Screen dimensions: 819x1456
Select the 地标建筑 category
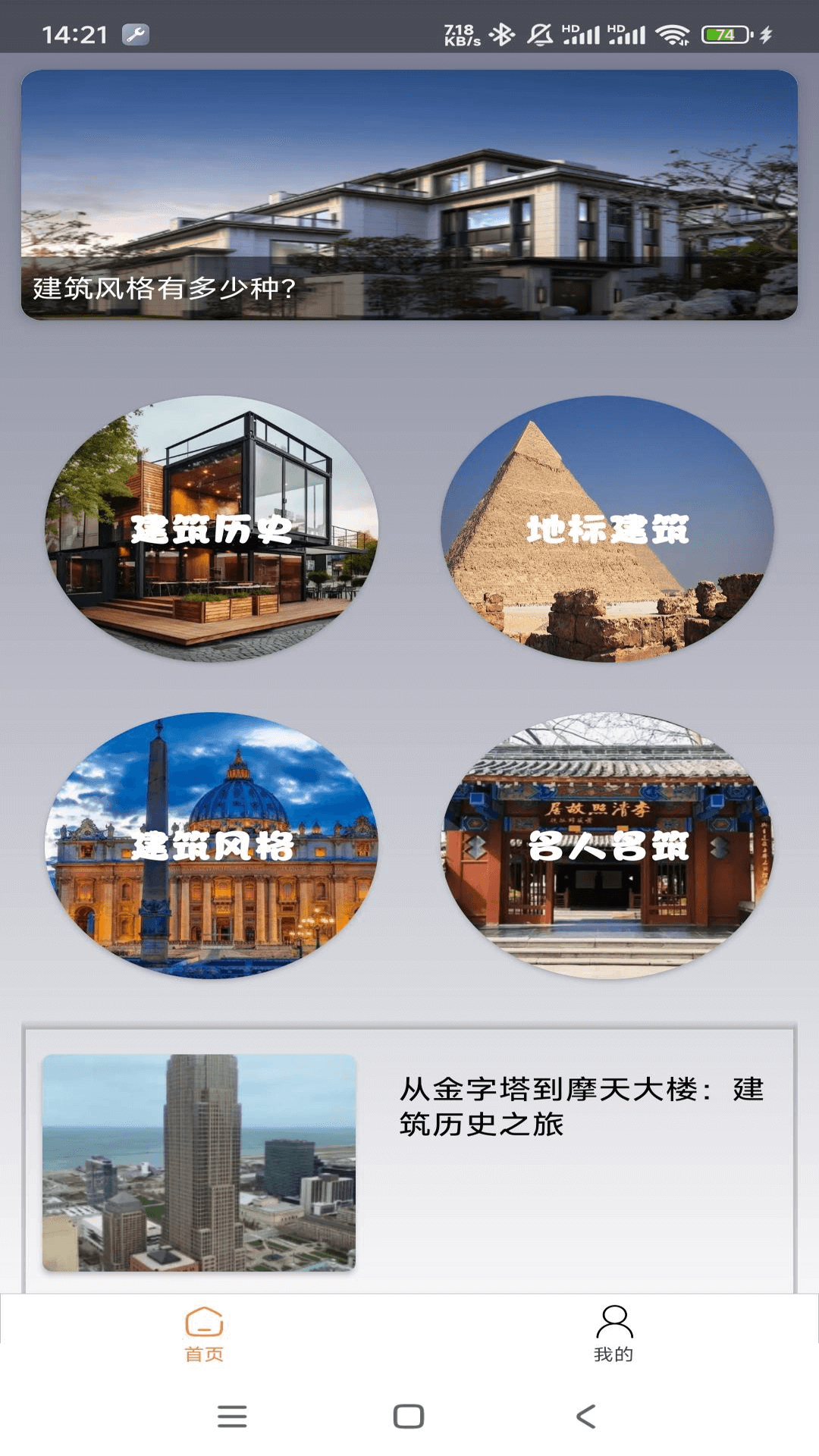pyautogui.click(x=607, y=529)
